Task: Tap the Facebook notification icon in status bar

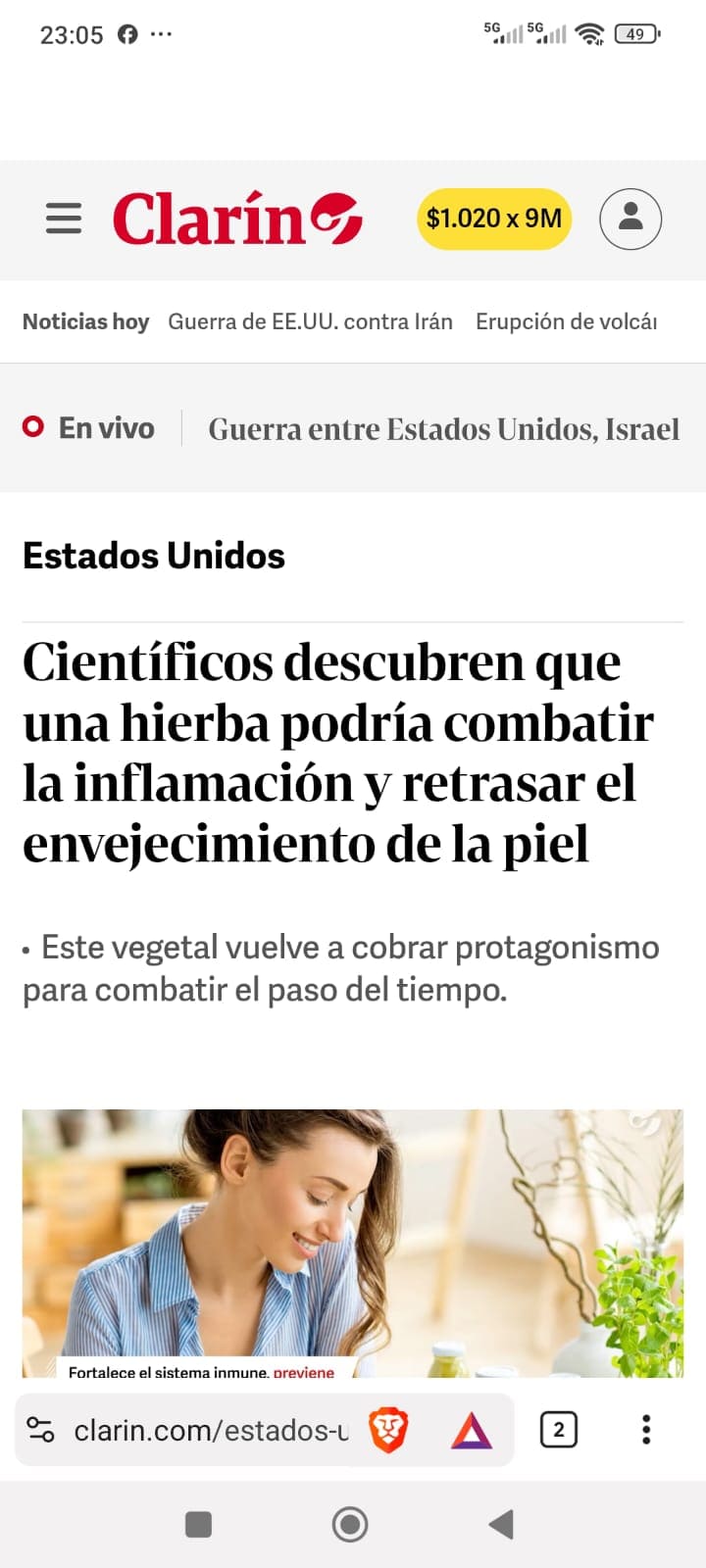Action: tap(128, 34)
